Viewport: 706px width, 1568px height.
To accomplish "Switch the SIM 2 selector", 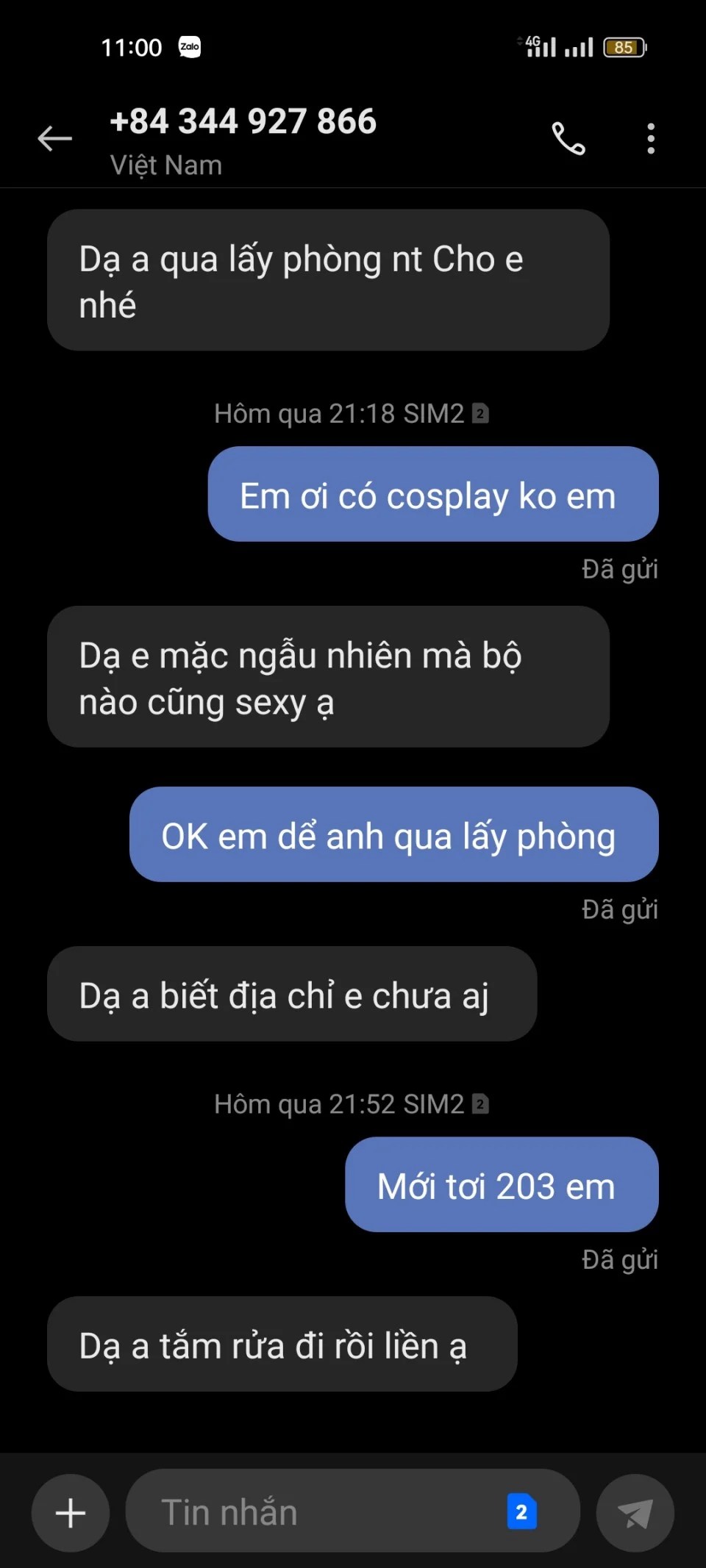I will pos(521,1512).
